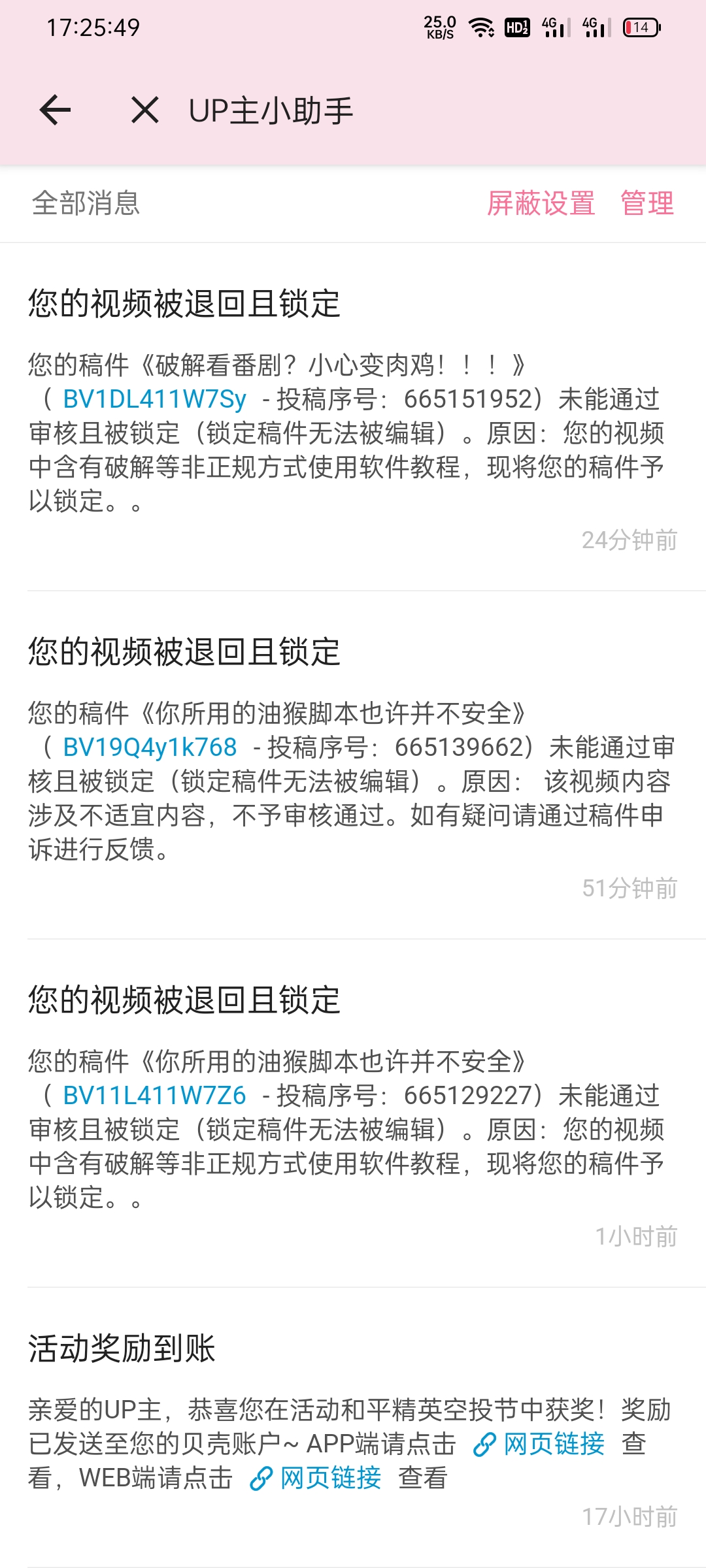Open video link BV1DL411W7Sy
Screen dimensions: 706x1568
154,399
